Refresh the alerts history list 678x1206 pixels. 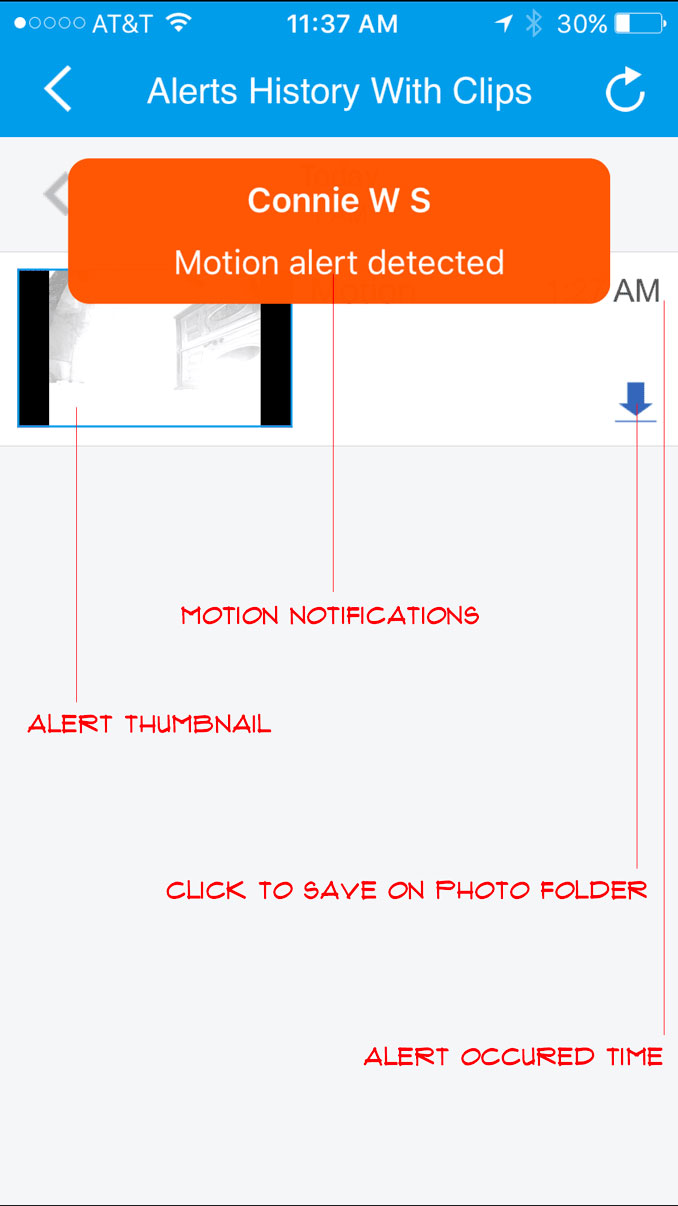[626, 91]
